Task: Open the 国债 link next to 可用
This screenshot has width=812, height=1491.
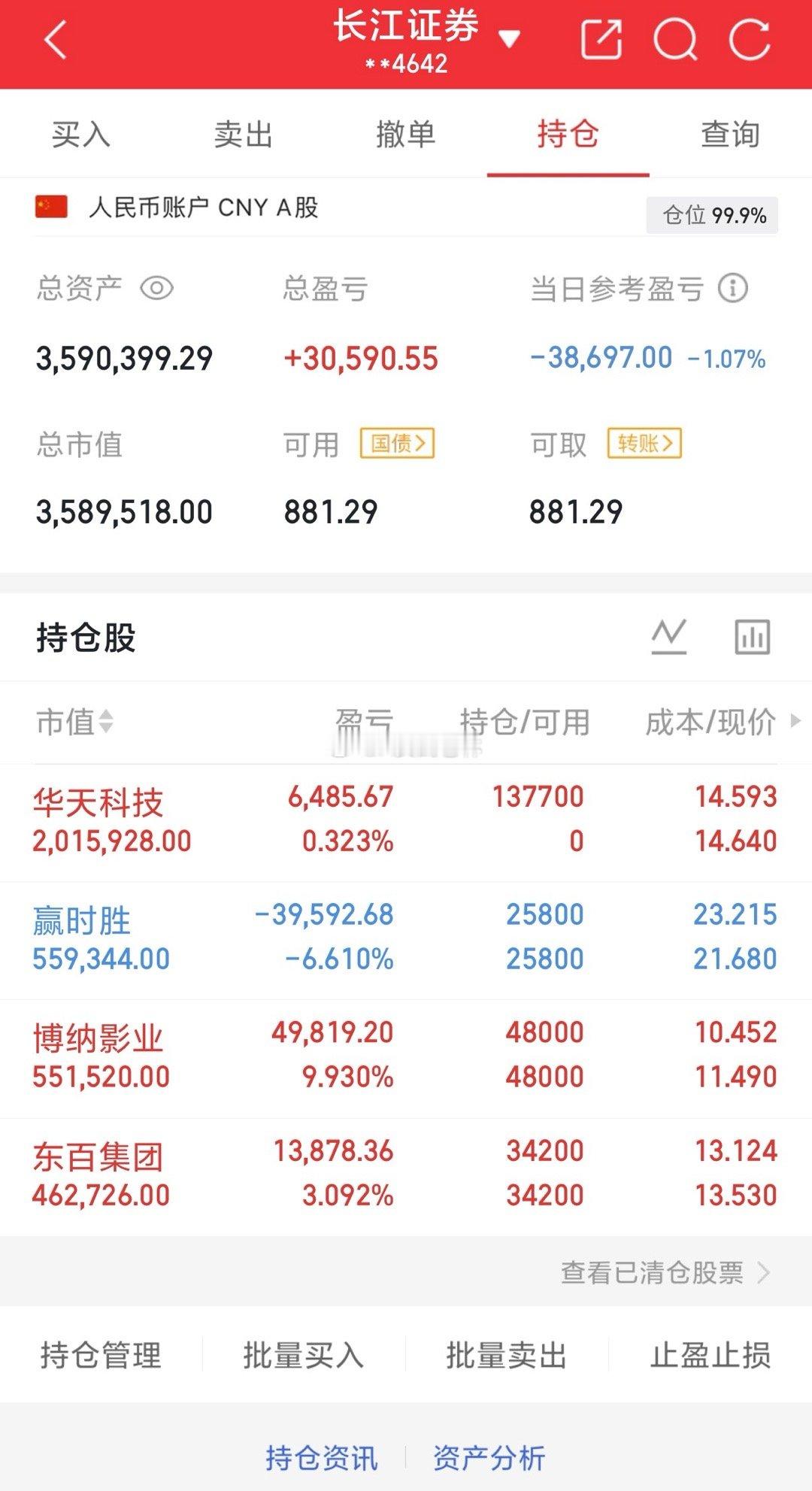Action: pyautogui.click(x=397, y=444)
